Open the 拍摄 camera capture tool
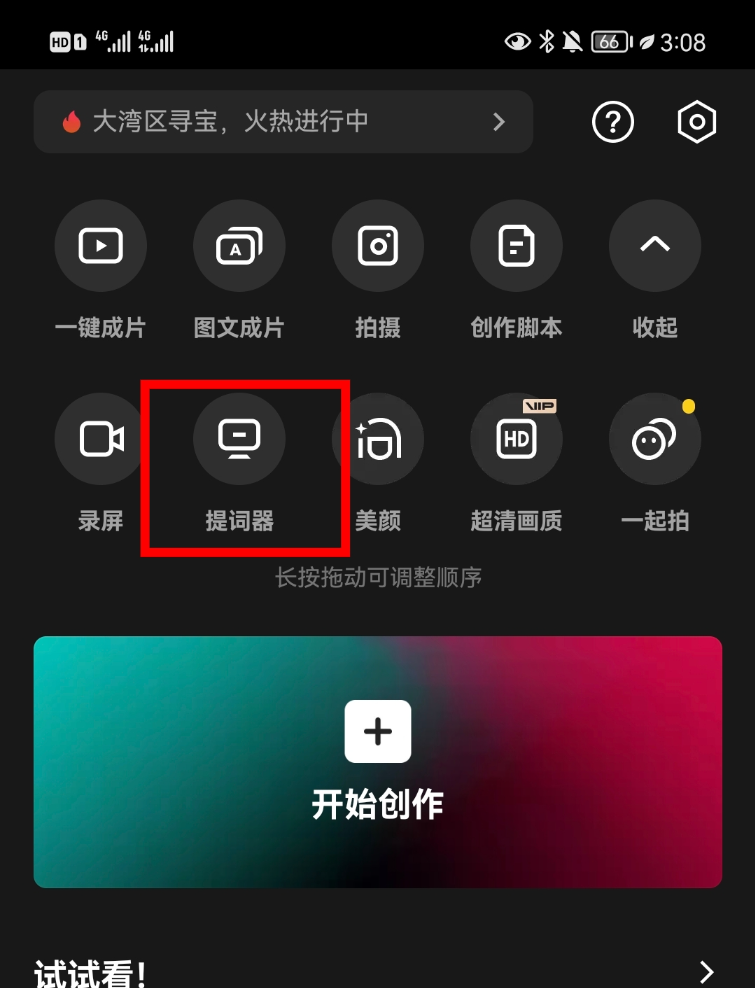Viewport: 755px width, 988px height. [x=378, y=246]
